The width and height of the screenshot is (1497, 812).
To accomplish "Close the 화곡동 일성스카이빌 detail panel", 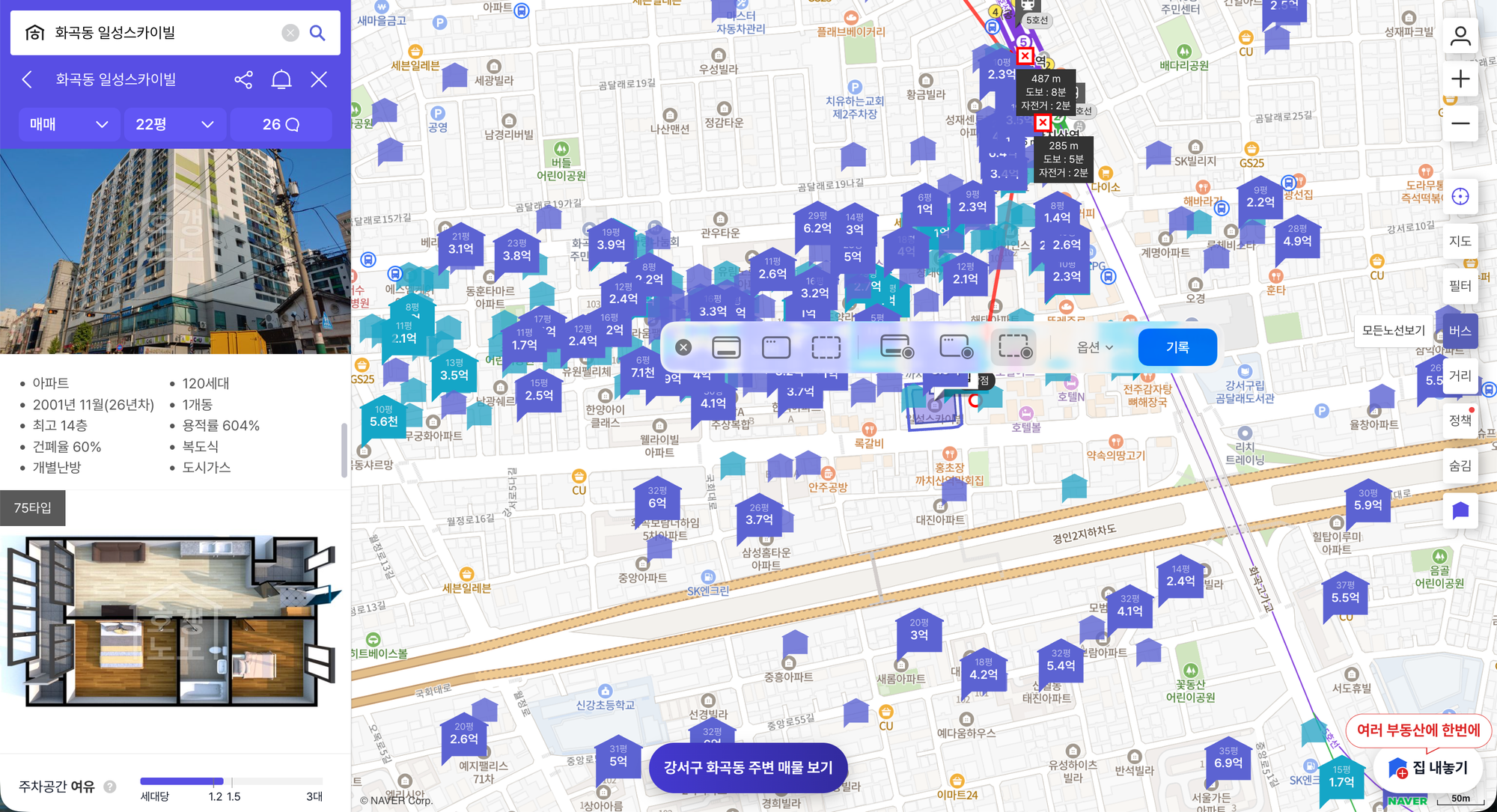I will 319,79.
